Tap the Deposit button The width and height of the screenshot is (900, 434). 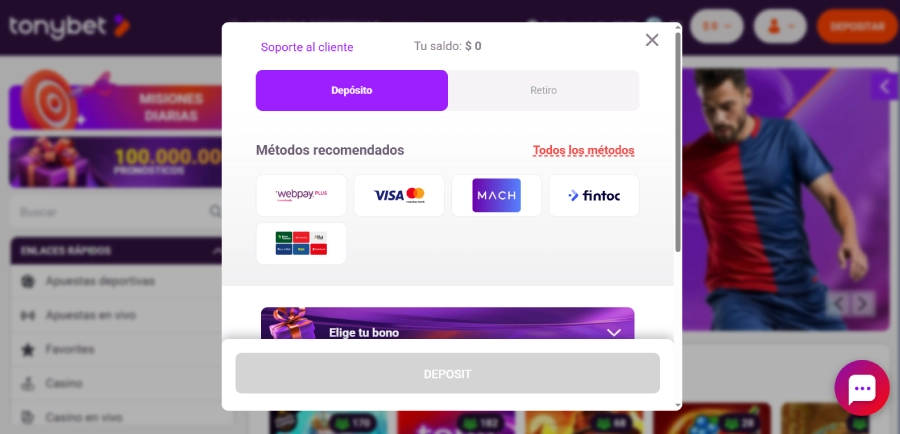click(x=447, y=374)
